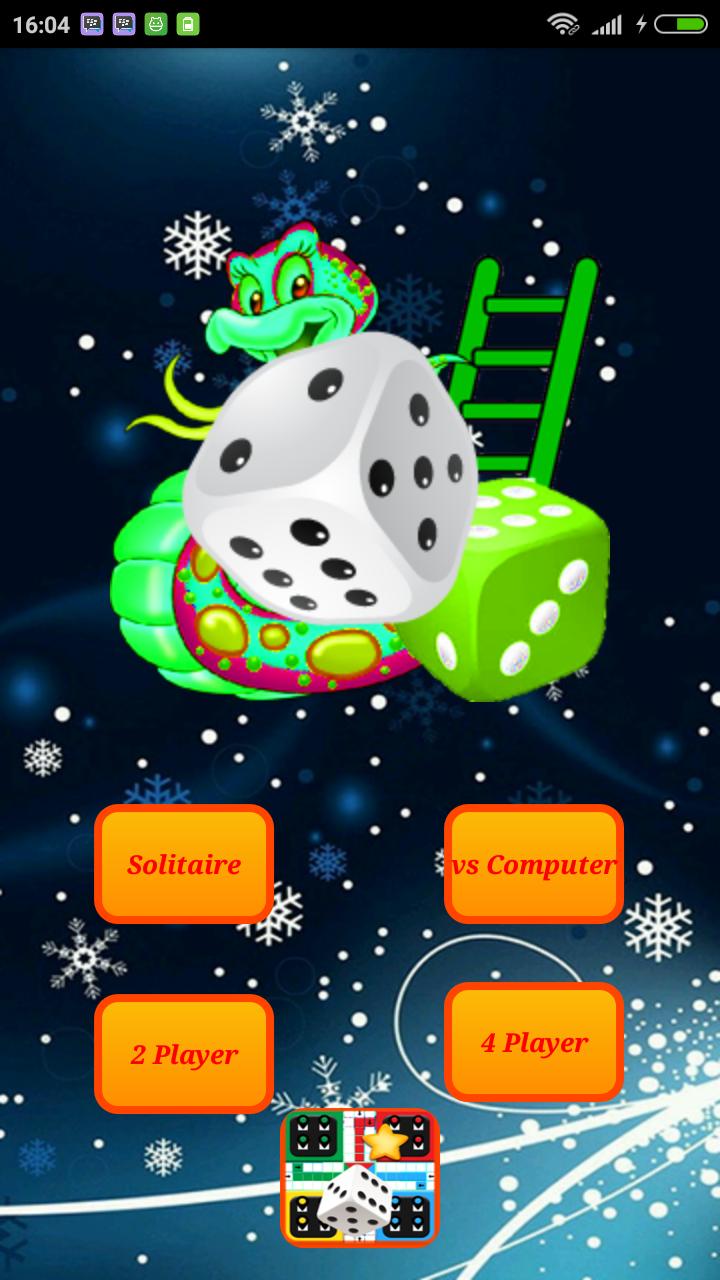Select the 4 Player mode
Screen dimensions: 720x1280
pyautogui.click(x=534, y=1042)
